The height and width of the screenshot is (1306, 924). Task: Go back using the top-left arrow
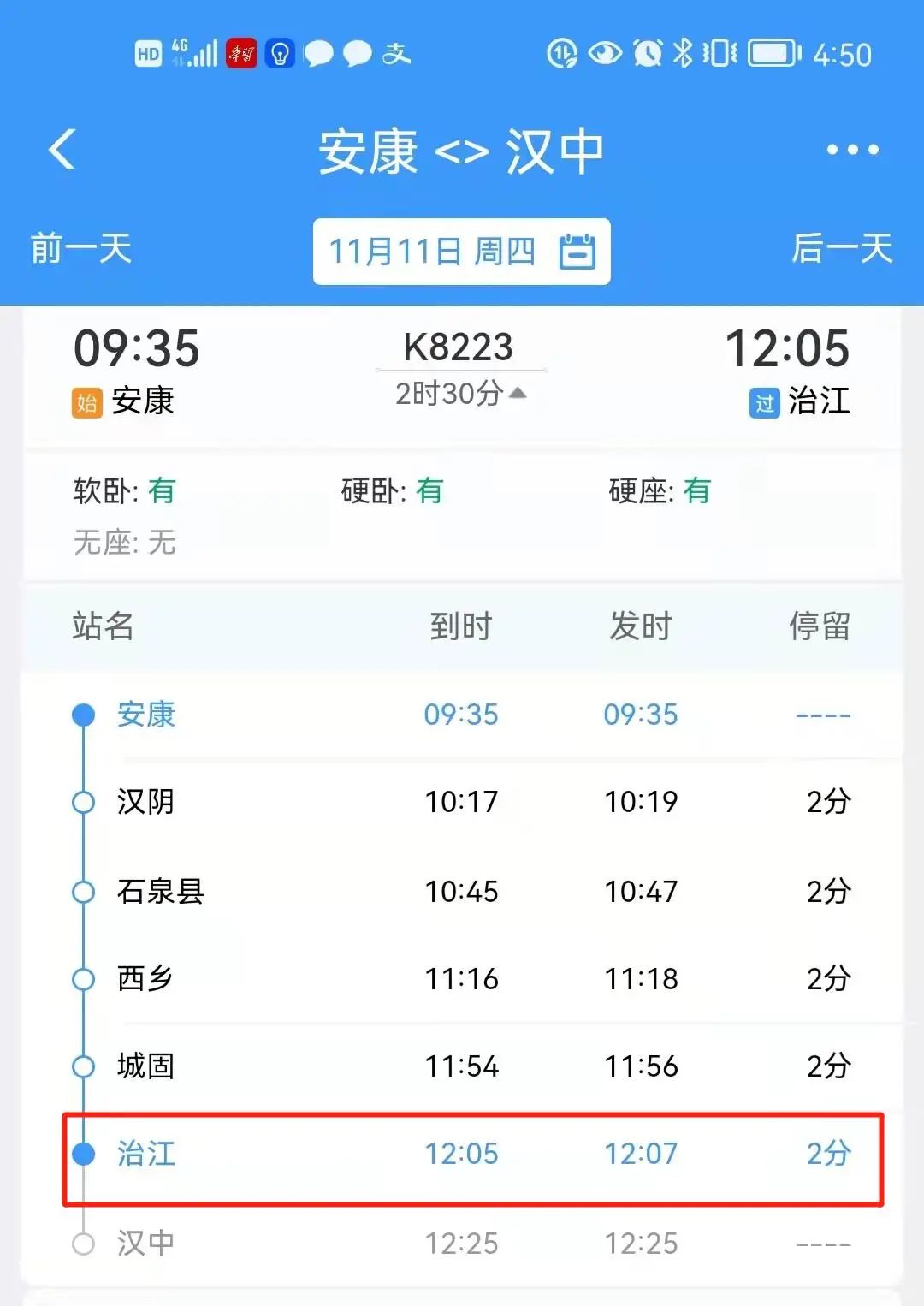62,150
